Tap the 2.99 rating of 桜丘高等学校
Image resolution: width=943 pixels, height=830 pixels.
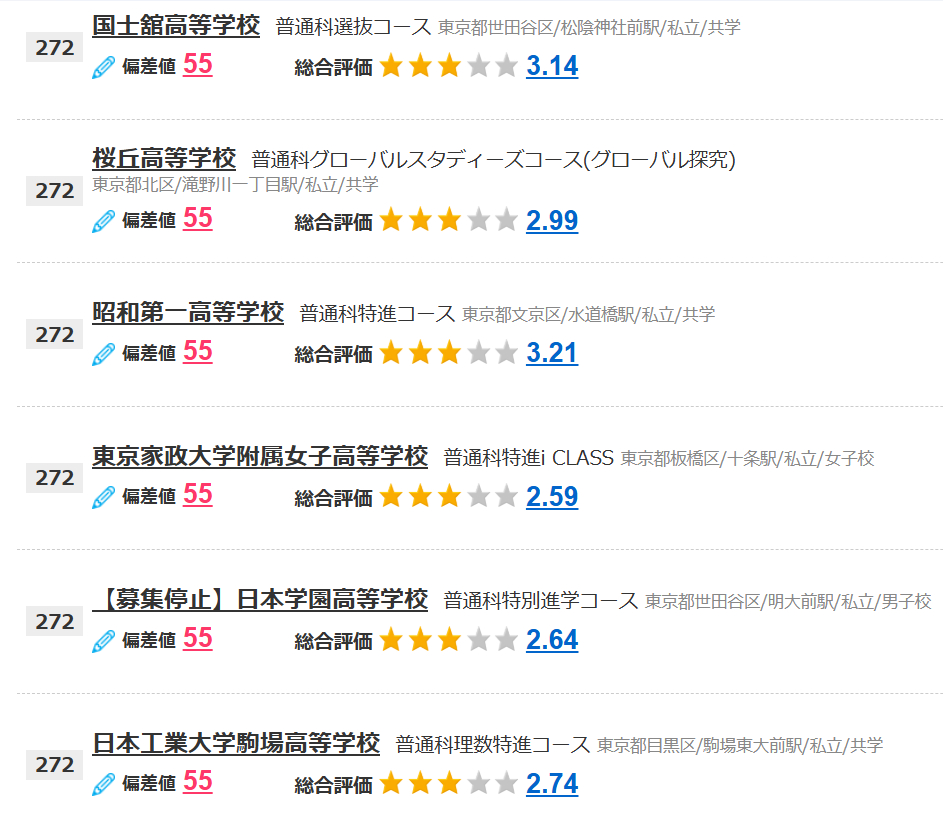click(552, 221)
